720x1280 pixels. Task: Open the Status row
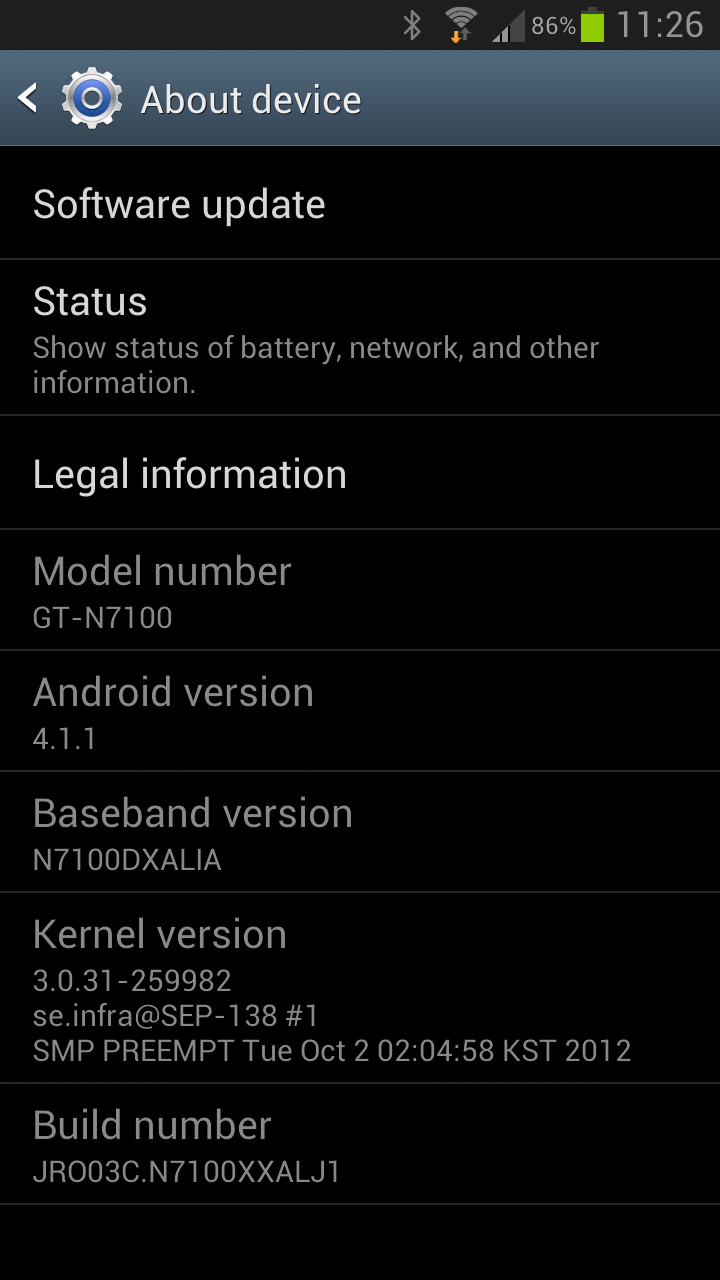pyautogui.click(x=360, y=338)
